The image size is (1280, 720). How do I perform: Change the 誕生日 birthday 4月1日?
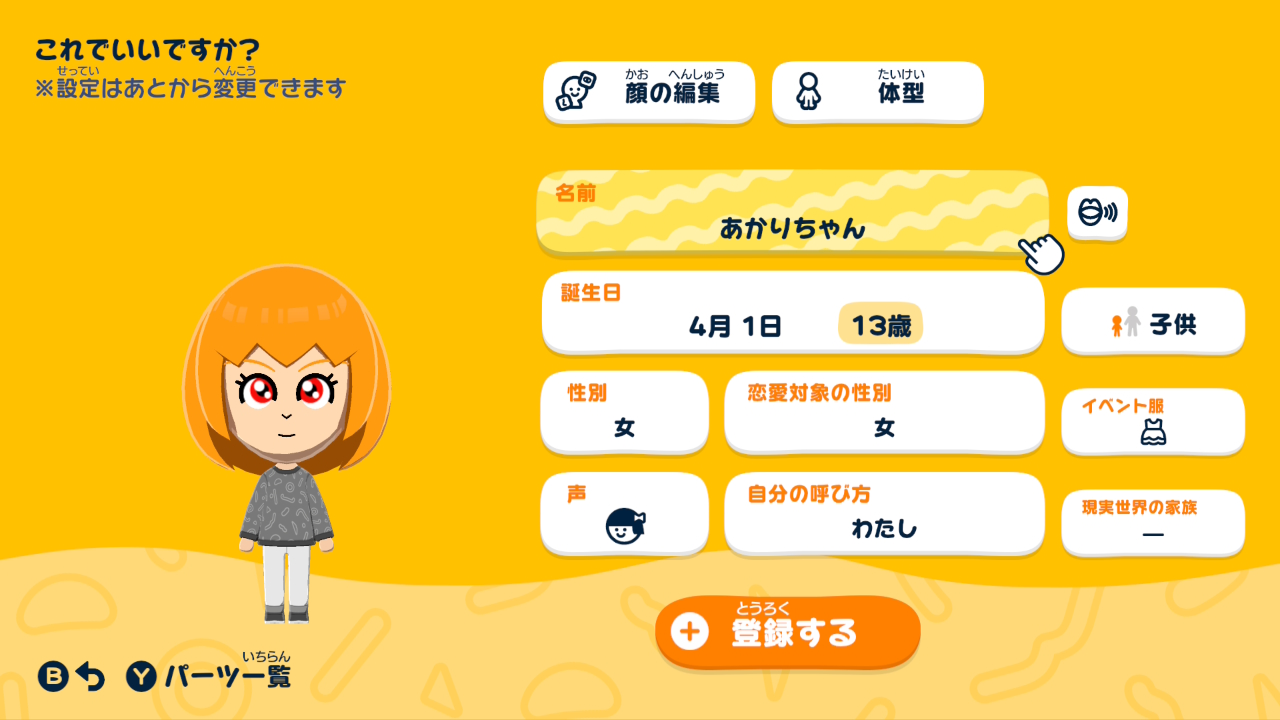(x=793, y=311)
